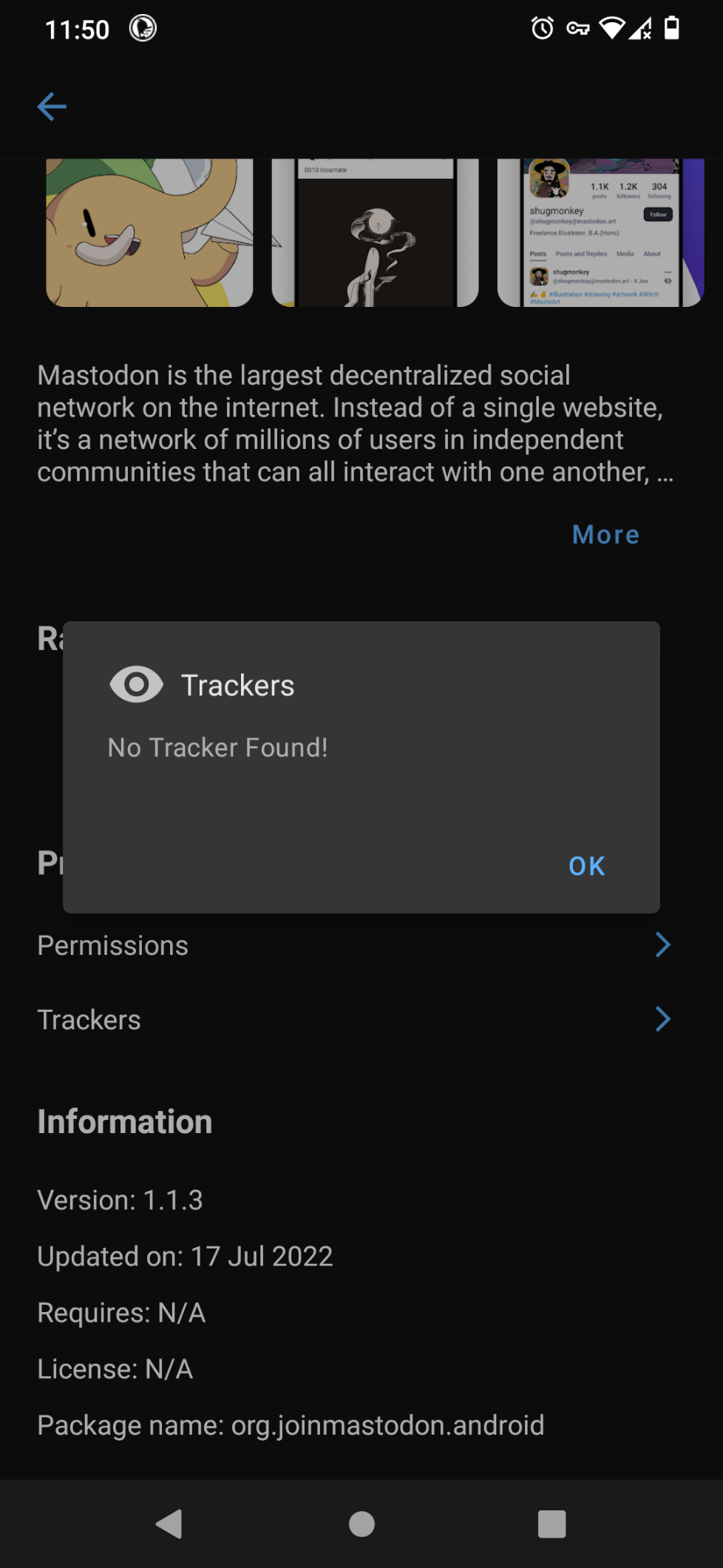
Task: Go back using the top arrow
Action: click(52, 107)
